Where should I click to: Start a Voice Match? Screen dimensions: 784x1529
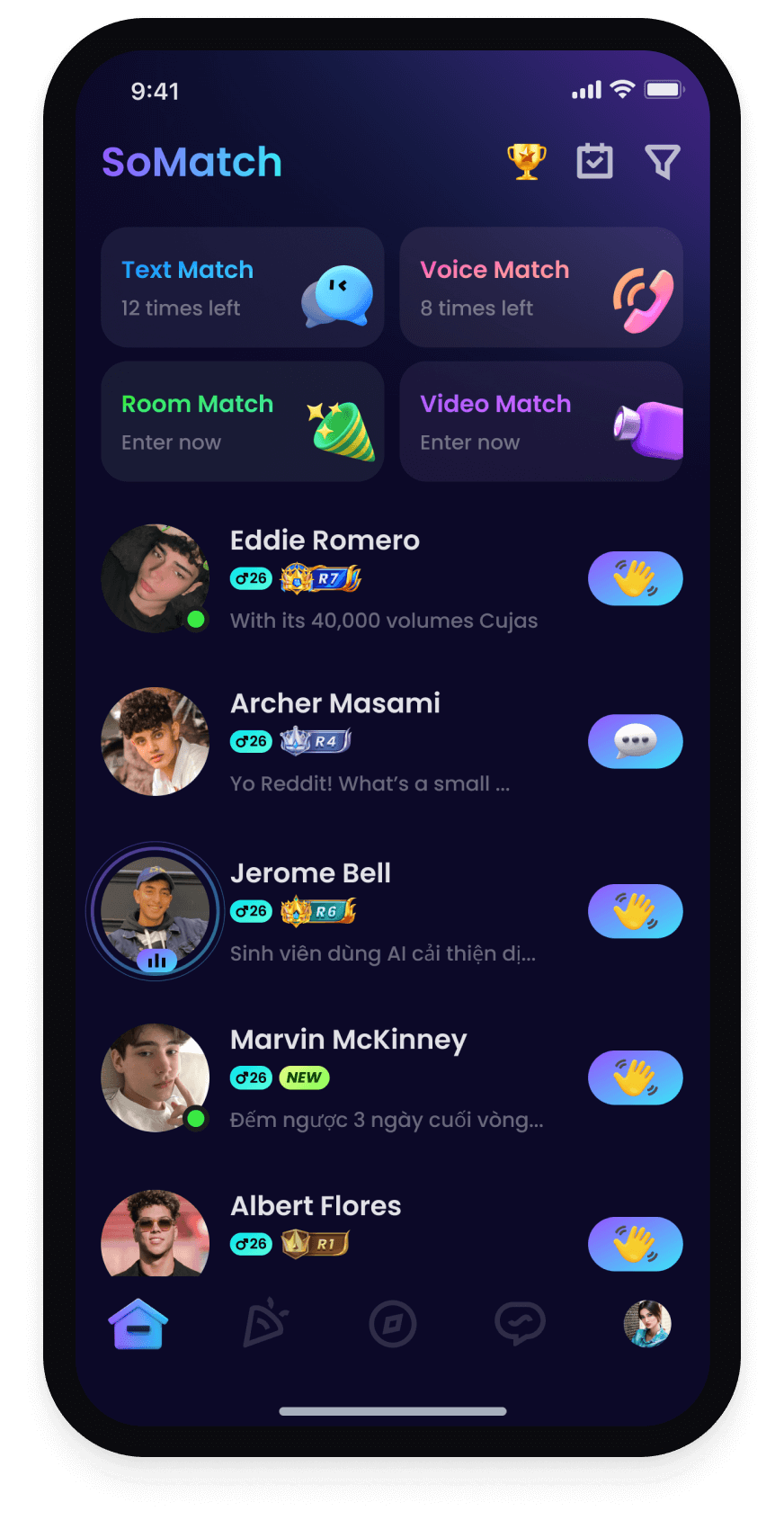pos(540,288)
